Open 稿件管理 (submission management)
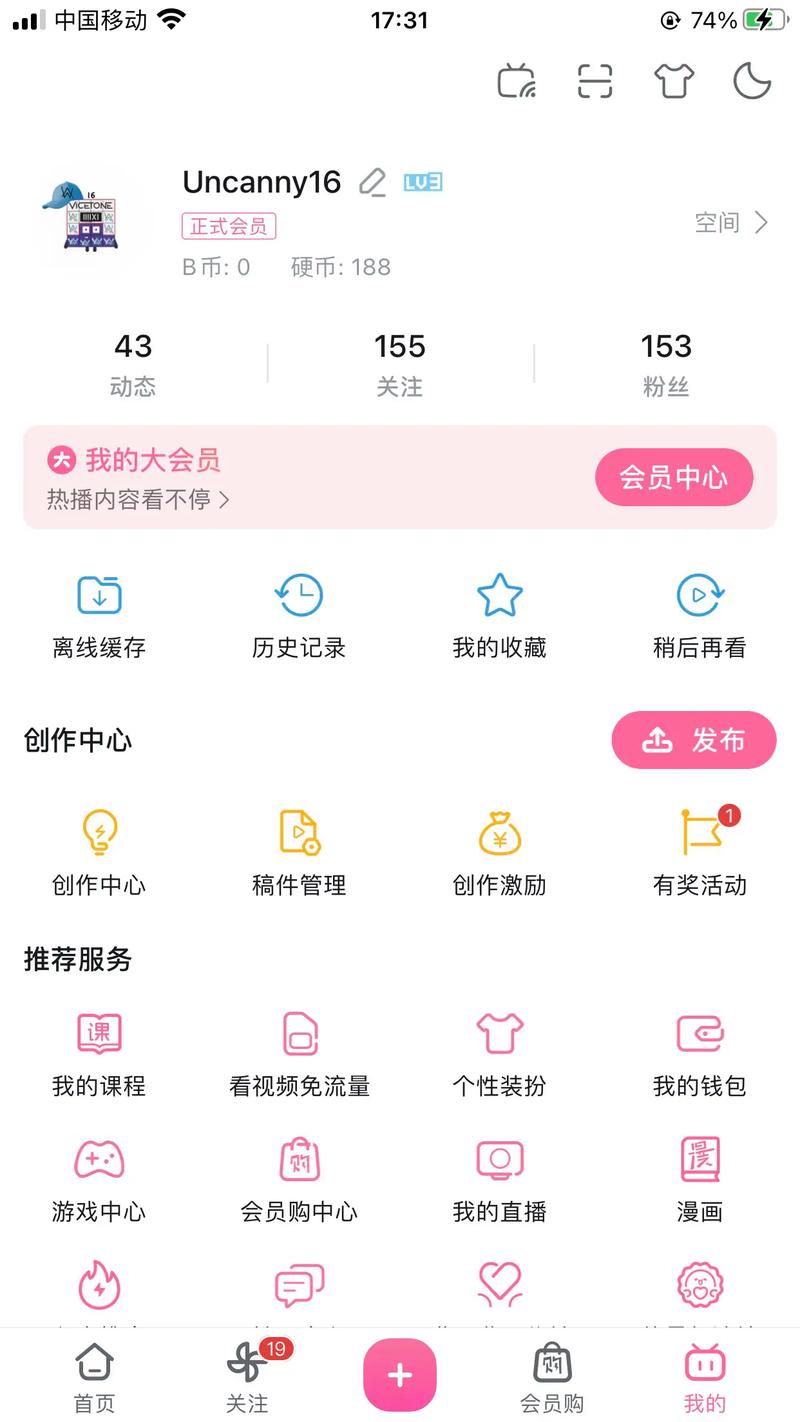Screen dimensions: 800x1422 pos(298,849)
